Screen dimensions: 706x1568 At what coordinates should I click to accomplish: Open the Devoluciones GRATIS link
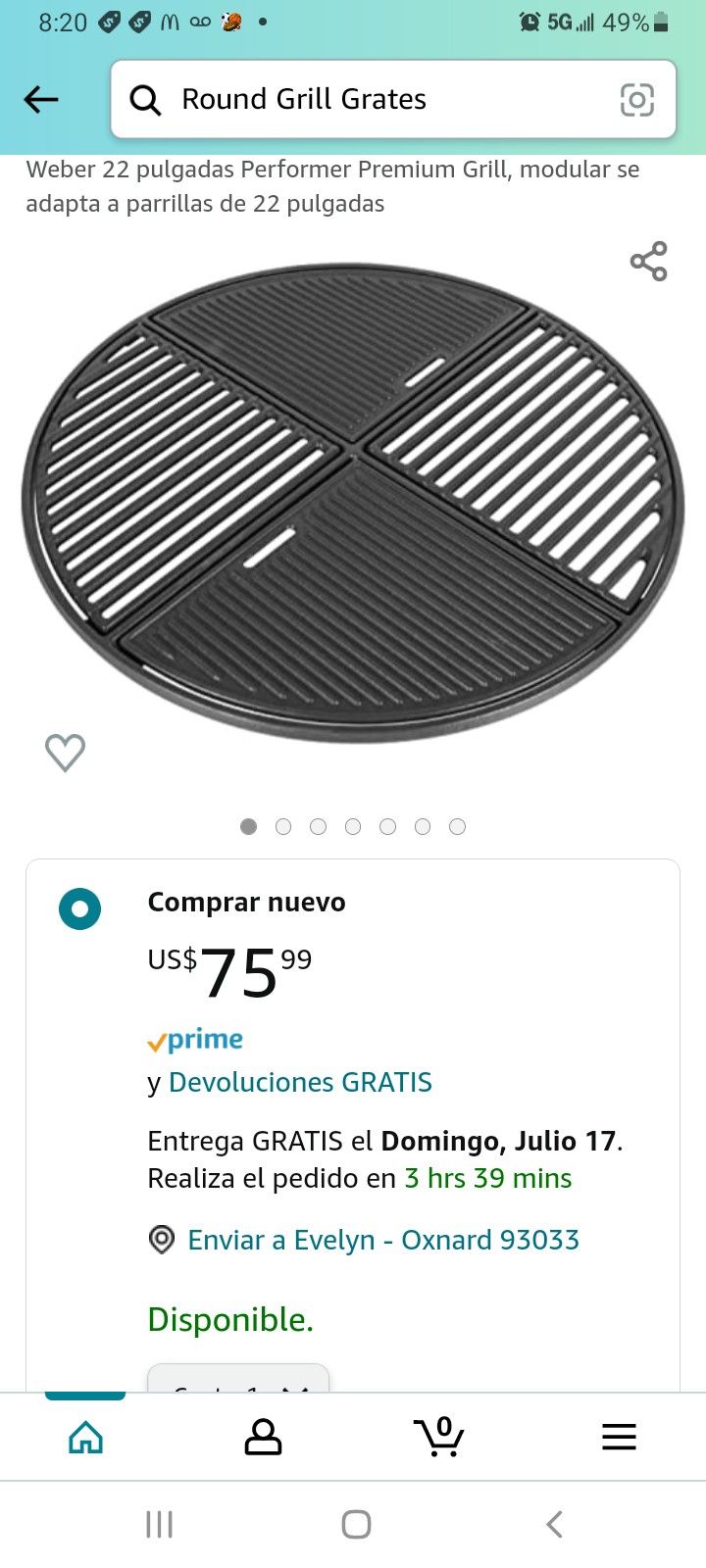pos(300,1082)
